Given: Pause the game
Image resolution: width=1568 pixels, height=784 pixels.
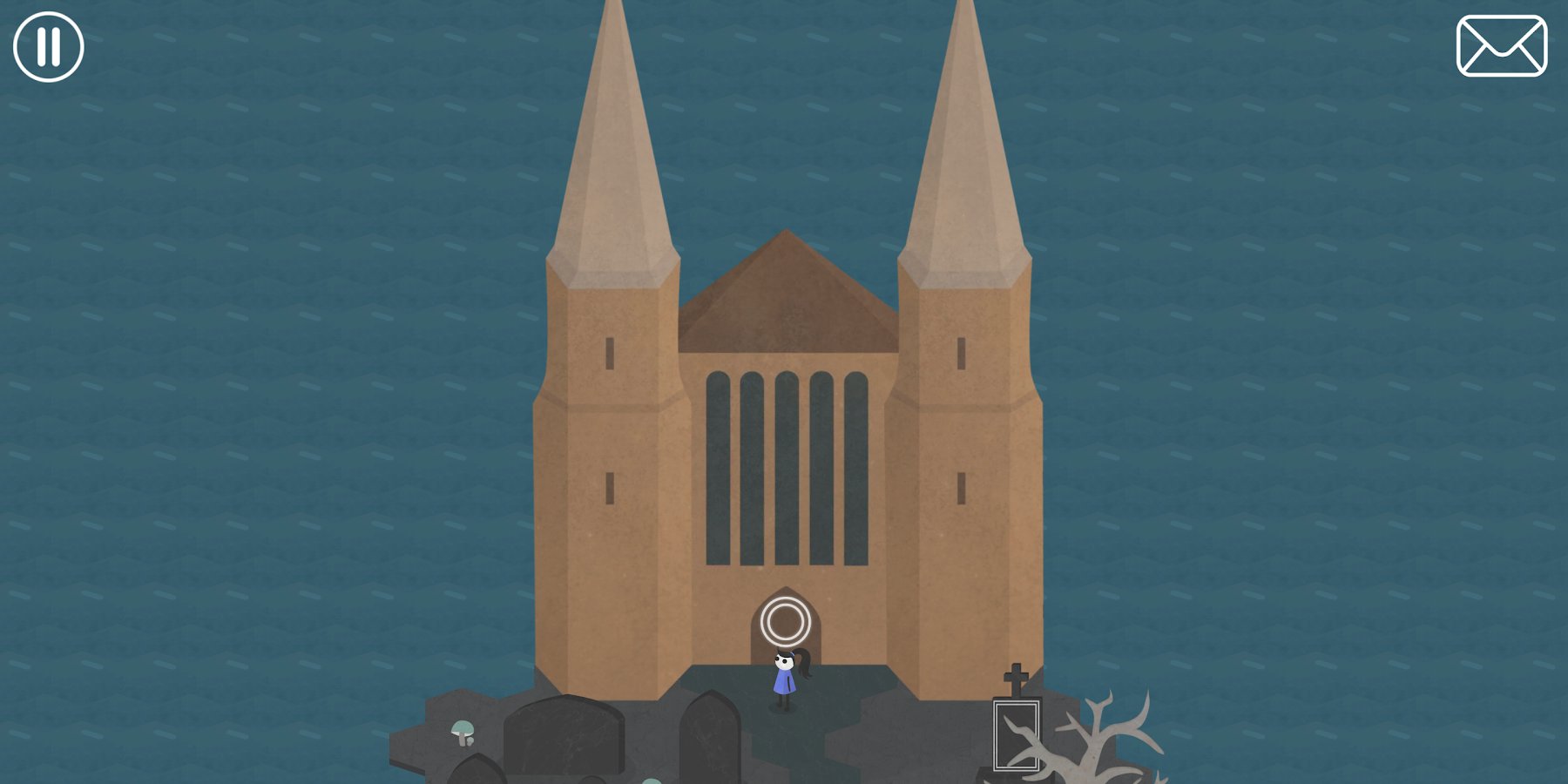Looking at the screenshot, I should point(49,47).
